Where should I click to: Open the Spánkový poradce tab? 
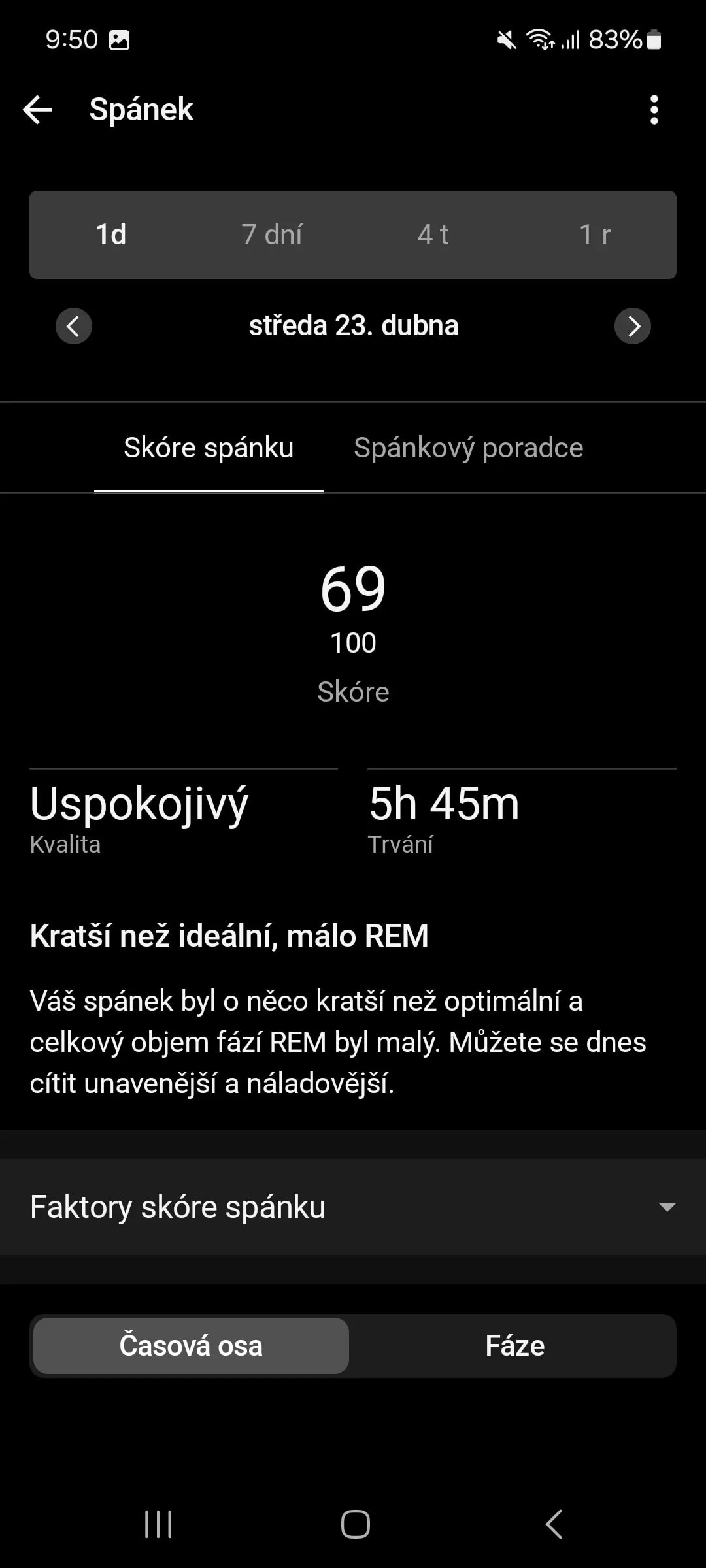tap(468, 448)
